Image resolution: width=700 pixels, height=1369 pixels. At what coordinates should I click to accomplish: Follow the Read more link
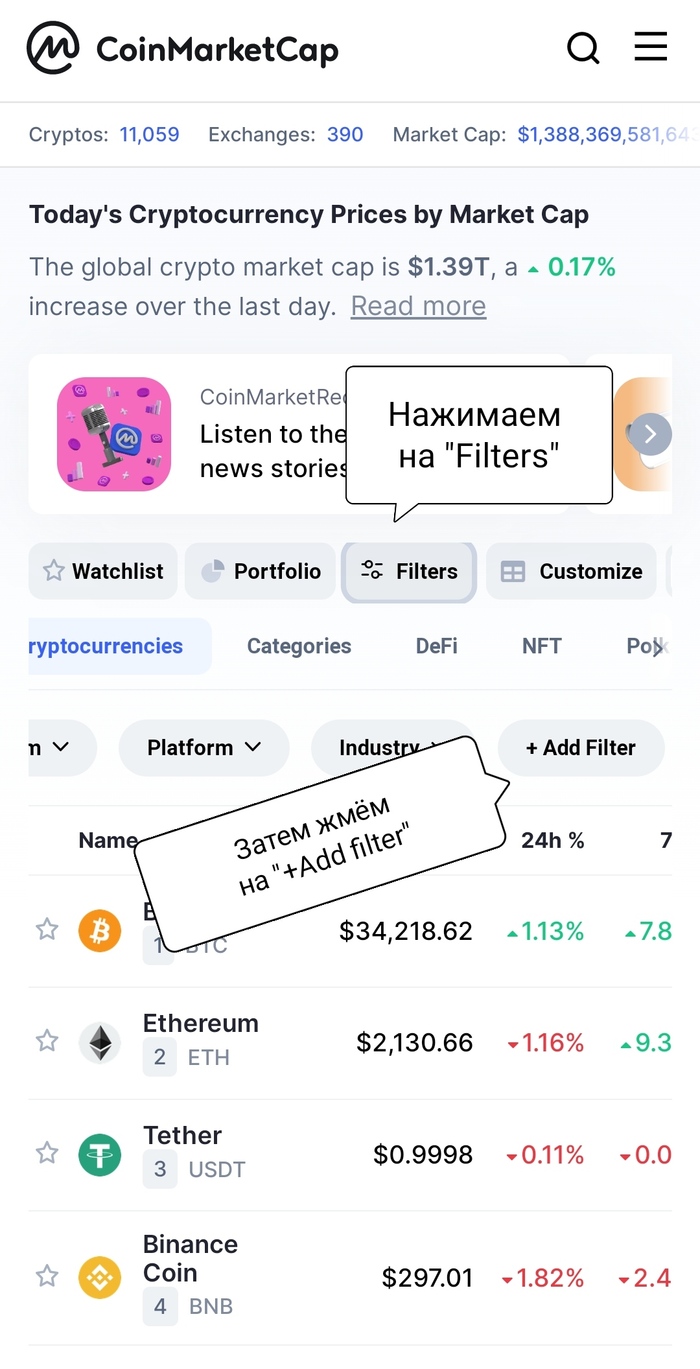pos(418,306)
